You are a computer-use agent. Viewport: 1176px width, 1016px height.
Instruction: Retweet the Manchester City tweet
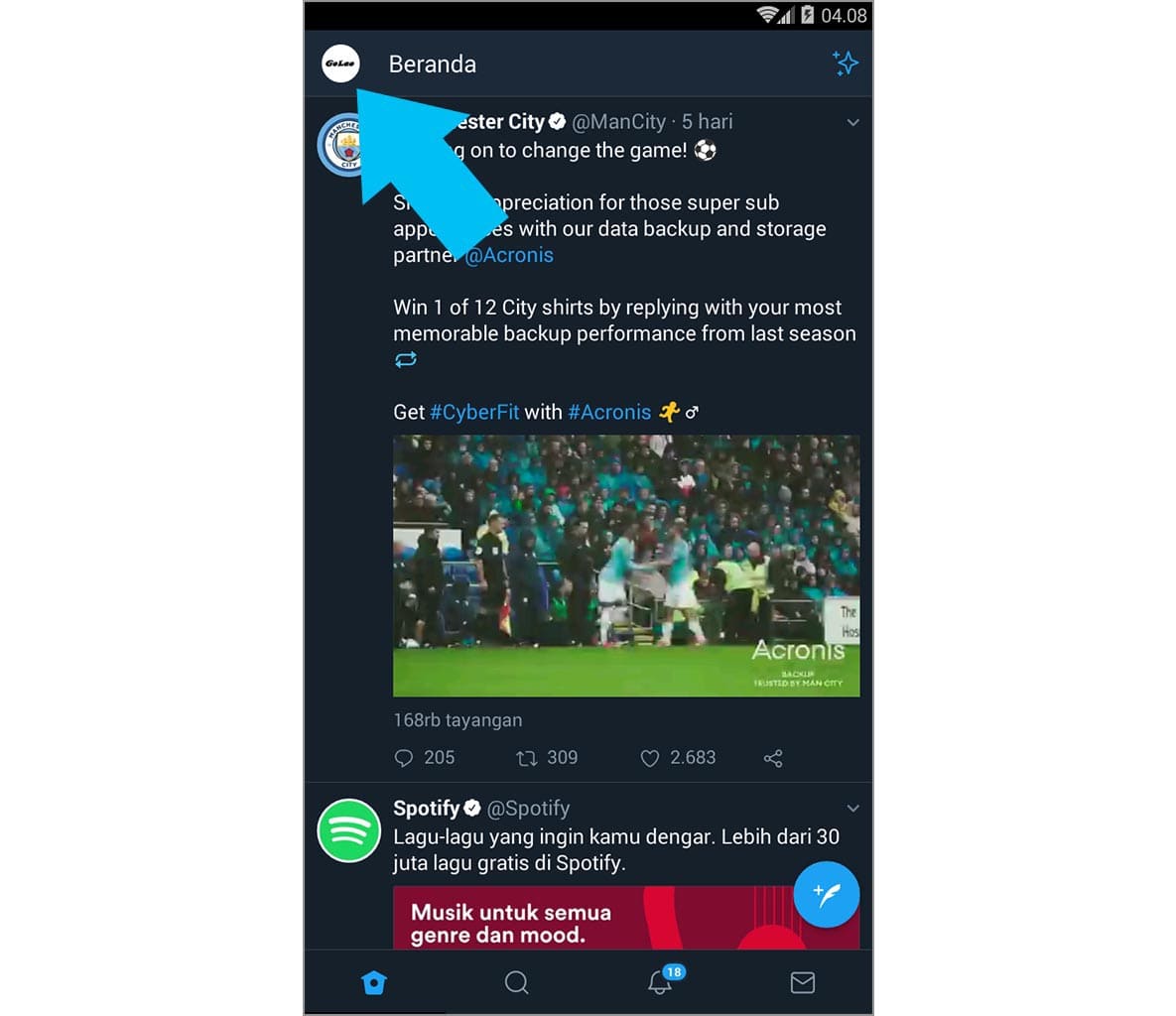526,758
